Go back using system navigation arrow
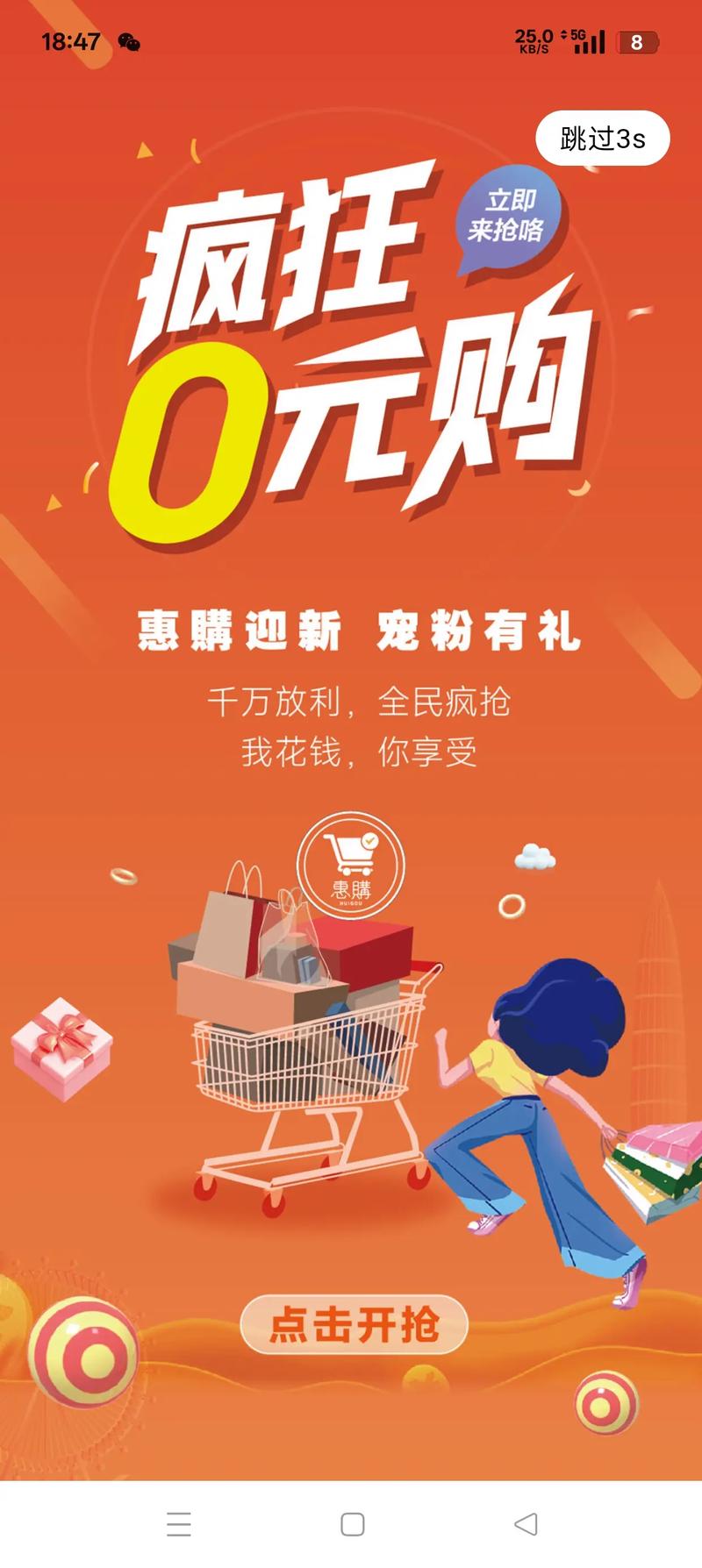This screenshot has width=702, height=1568. (526, 1523)
